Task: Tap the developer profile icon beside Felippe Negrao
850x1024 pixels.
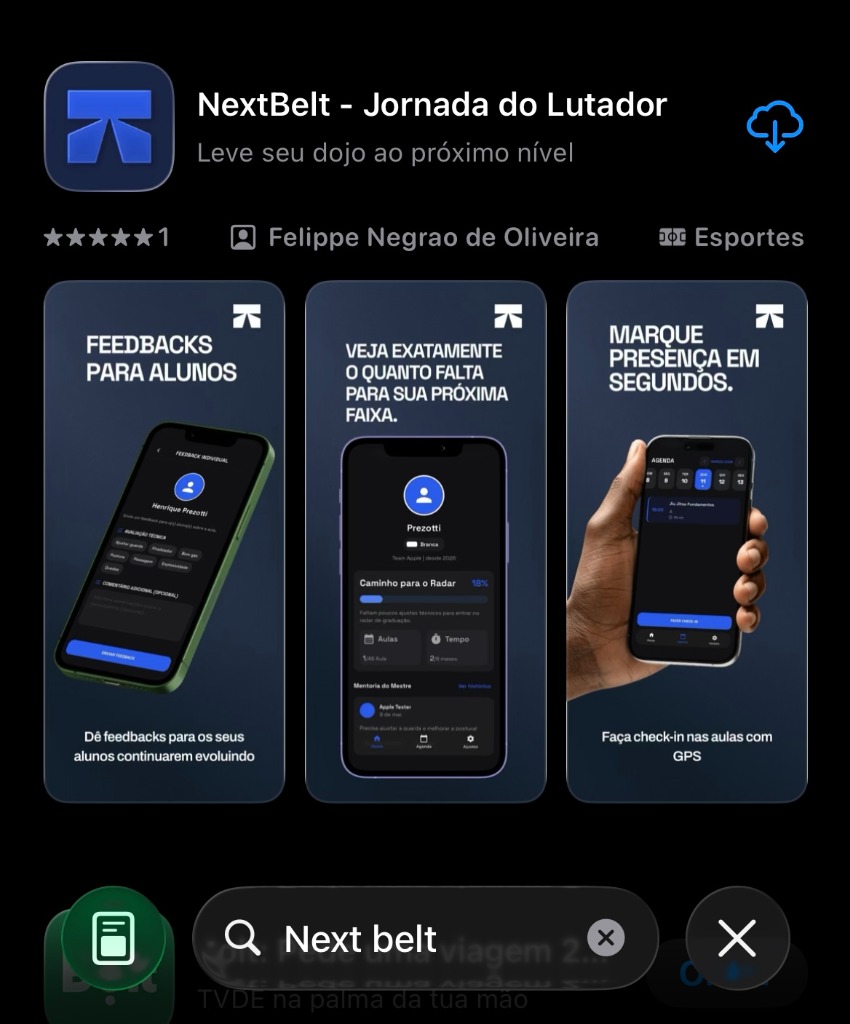Action: click(x=243, y=237)
